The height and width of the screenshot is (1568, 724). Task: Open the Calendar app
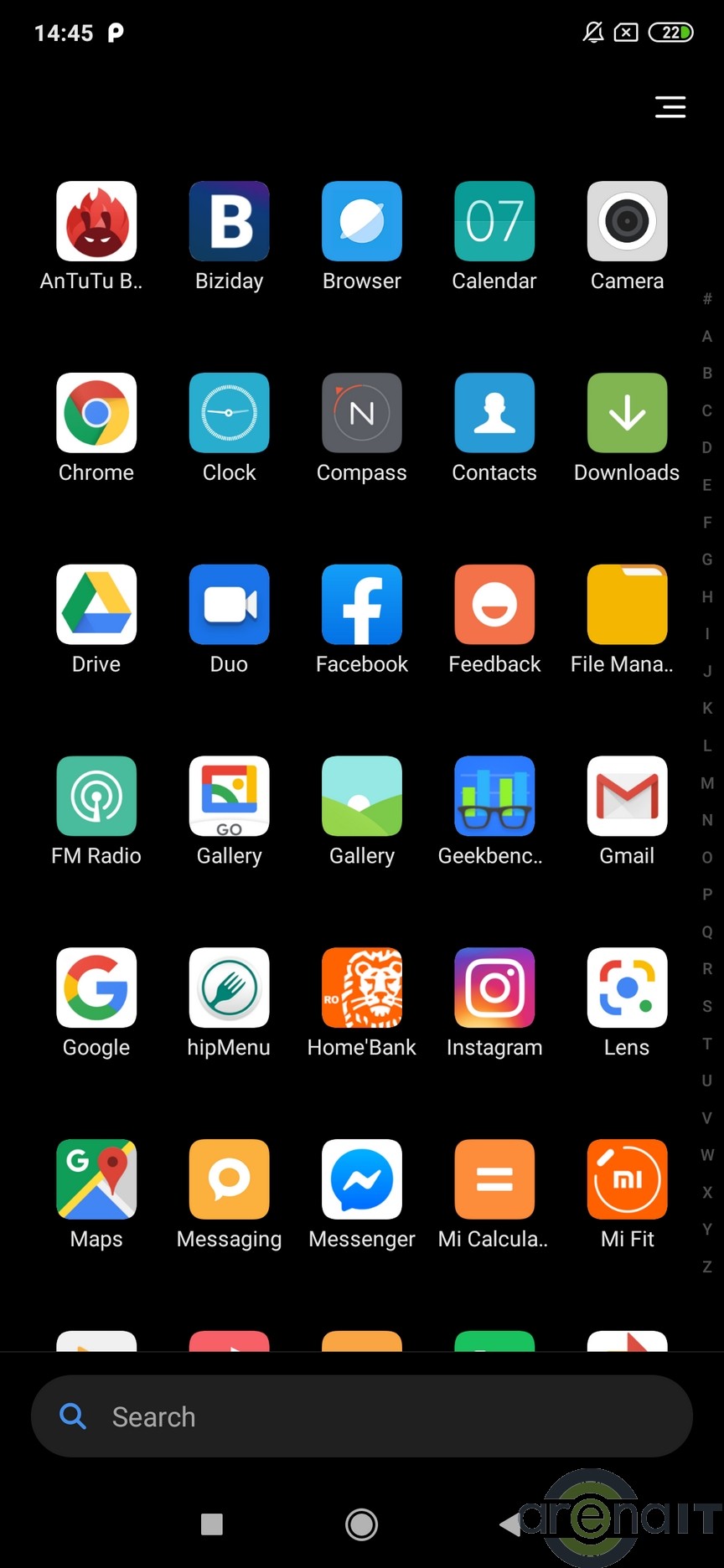pos(494,222)
